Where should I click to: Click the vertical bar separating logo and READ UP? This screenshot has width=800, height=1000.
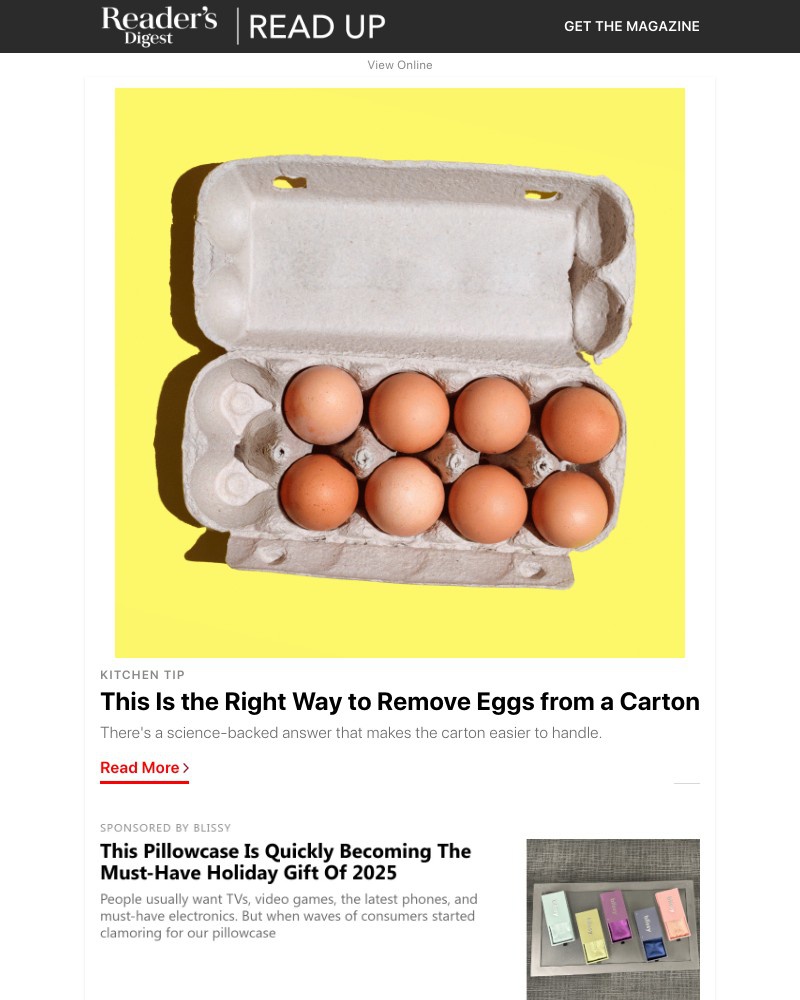click(237, 26)
